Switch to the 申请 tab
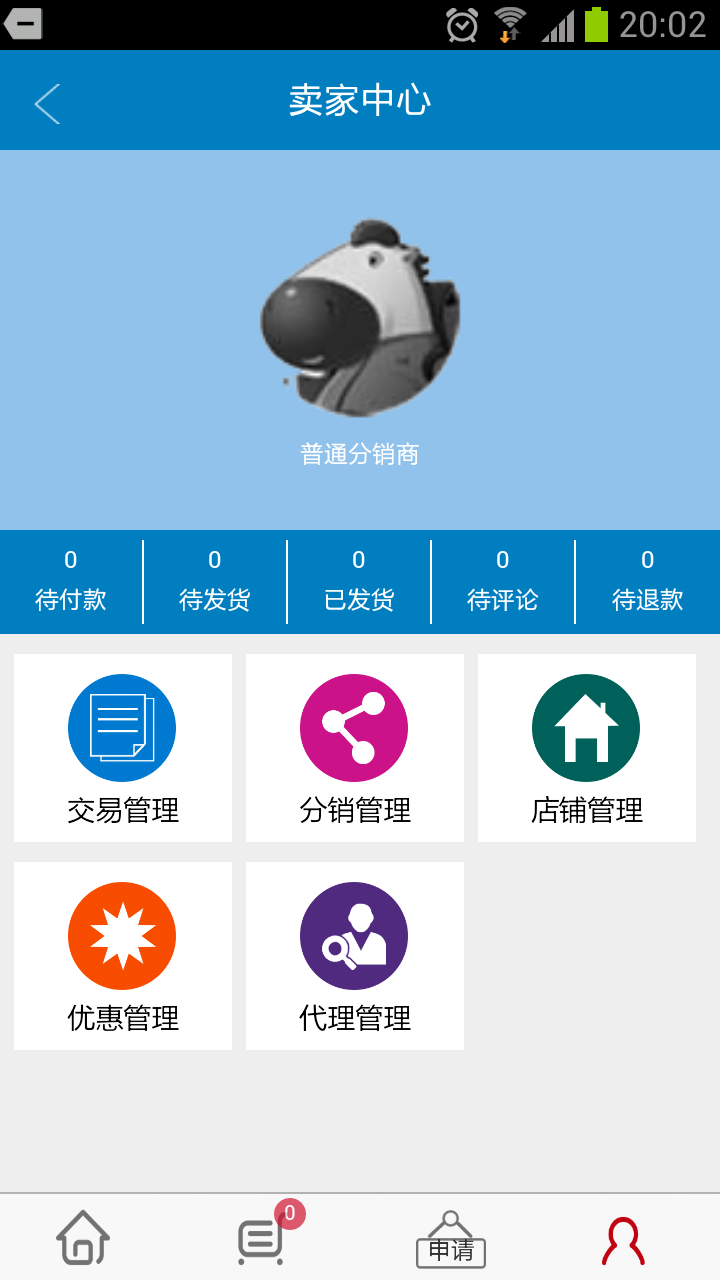 click(450, 1238)
